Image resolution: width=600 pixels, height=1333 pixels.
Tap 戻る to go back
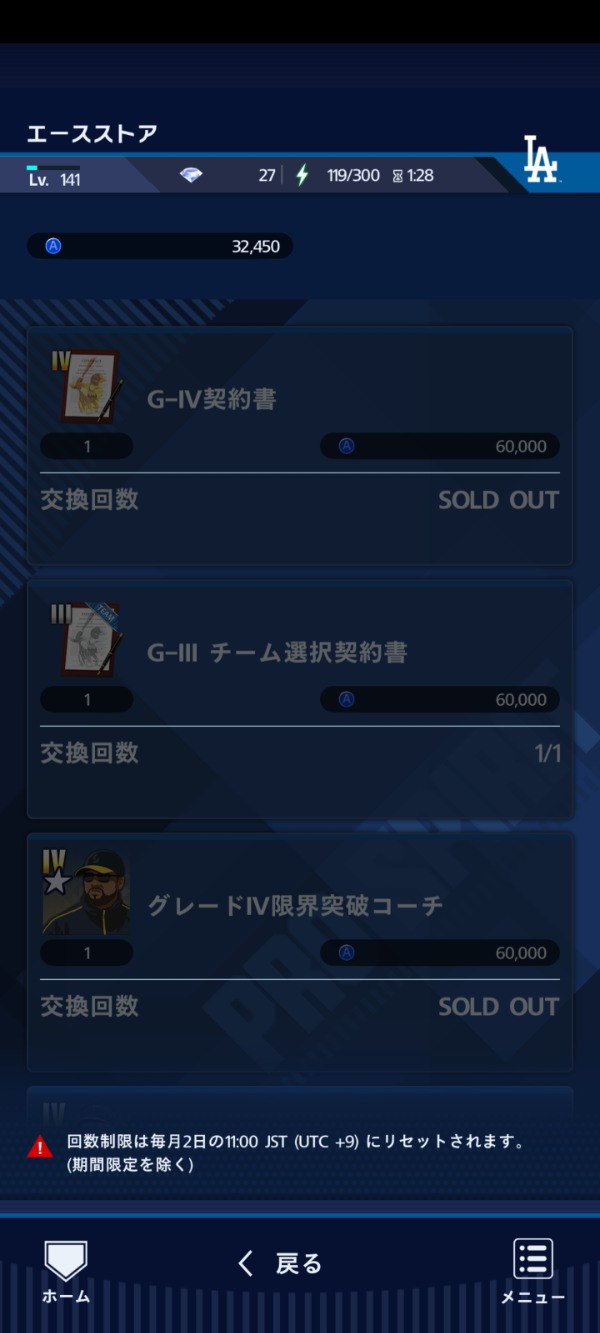281,1264
